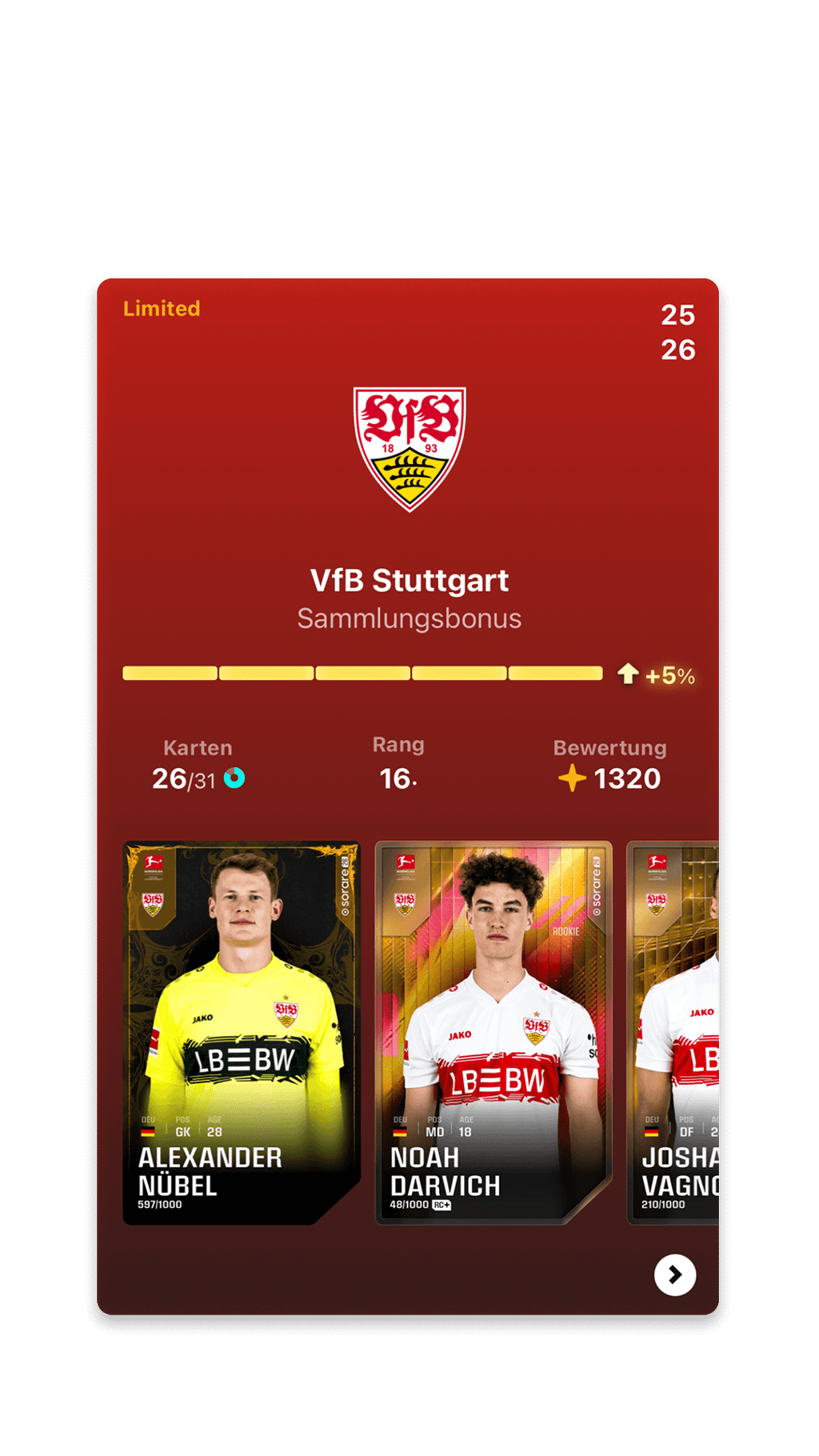819x1456 pixels.
Task: Open Alexander Nübel's player card
Action: [242, 1032]
